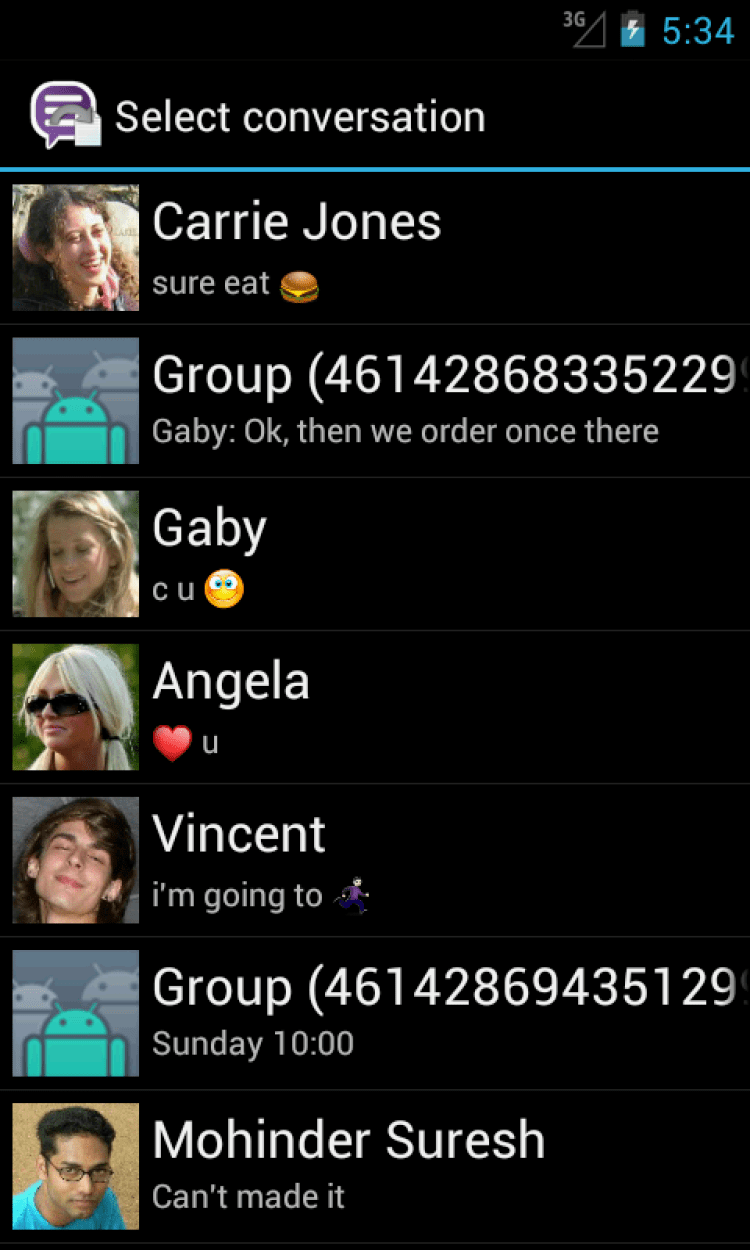The width and height of the screenshot is (750, 1250).
Task: Click the Select conversation title text
Action: coord(299,114)
